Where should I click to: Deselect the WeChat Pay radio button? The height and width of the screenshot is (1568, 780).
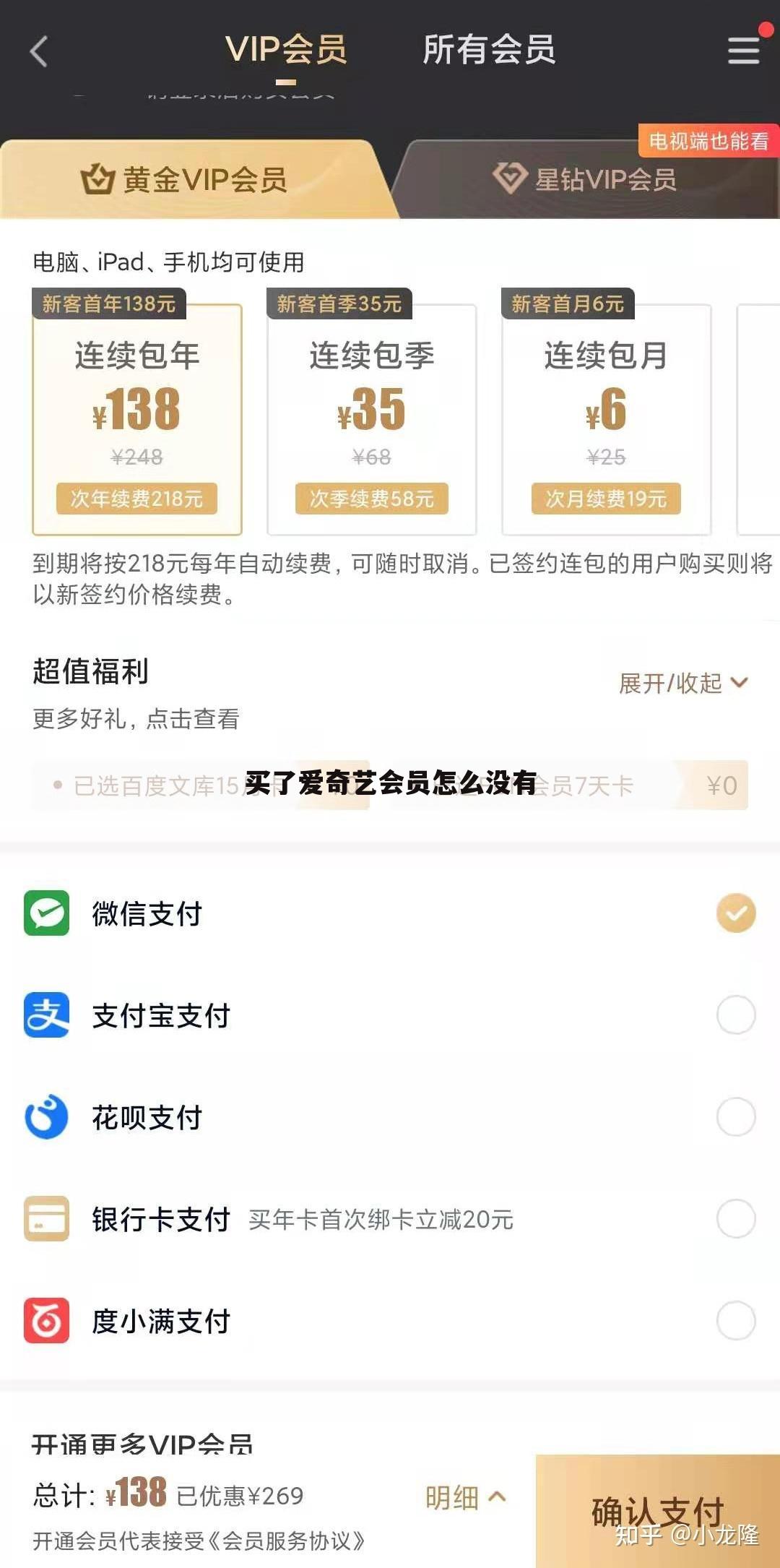coord(734,913)
